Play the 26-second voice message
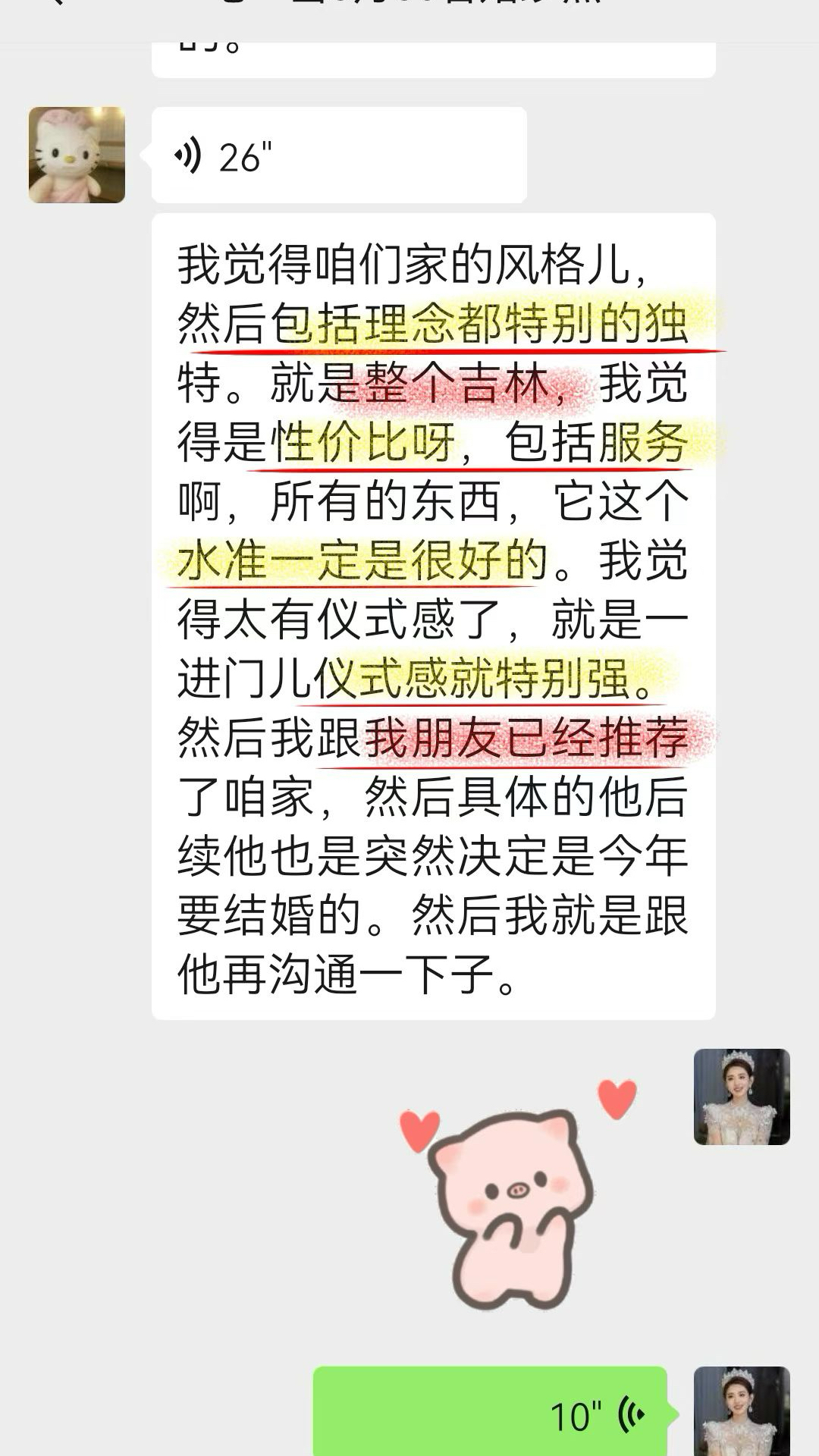Screen dimensions: 819x1456 click(x=338, y=155)
